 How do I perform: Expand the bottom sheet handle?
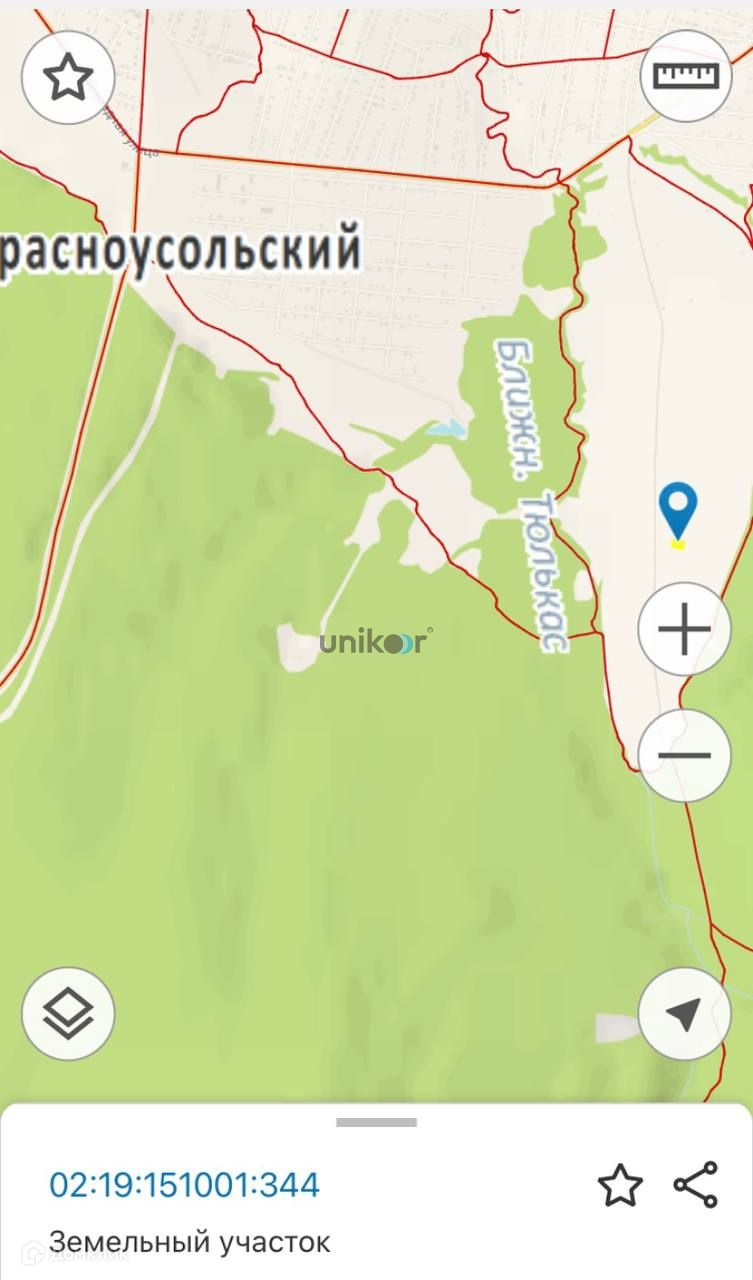(x=376, y=1123)
